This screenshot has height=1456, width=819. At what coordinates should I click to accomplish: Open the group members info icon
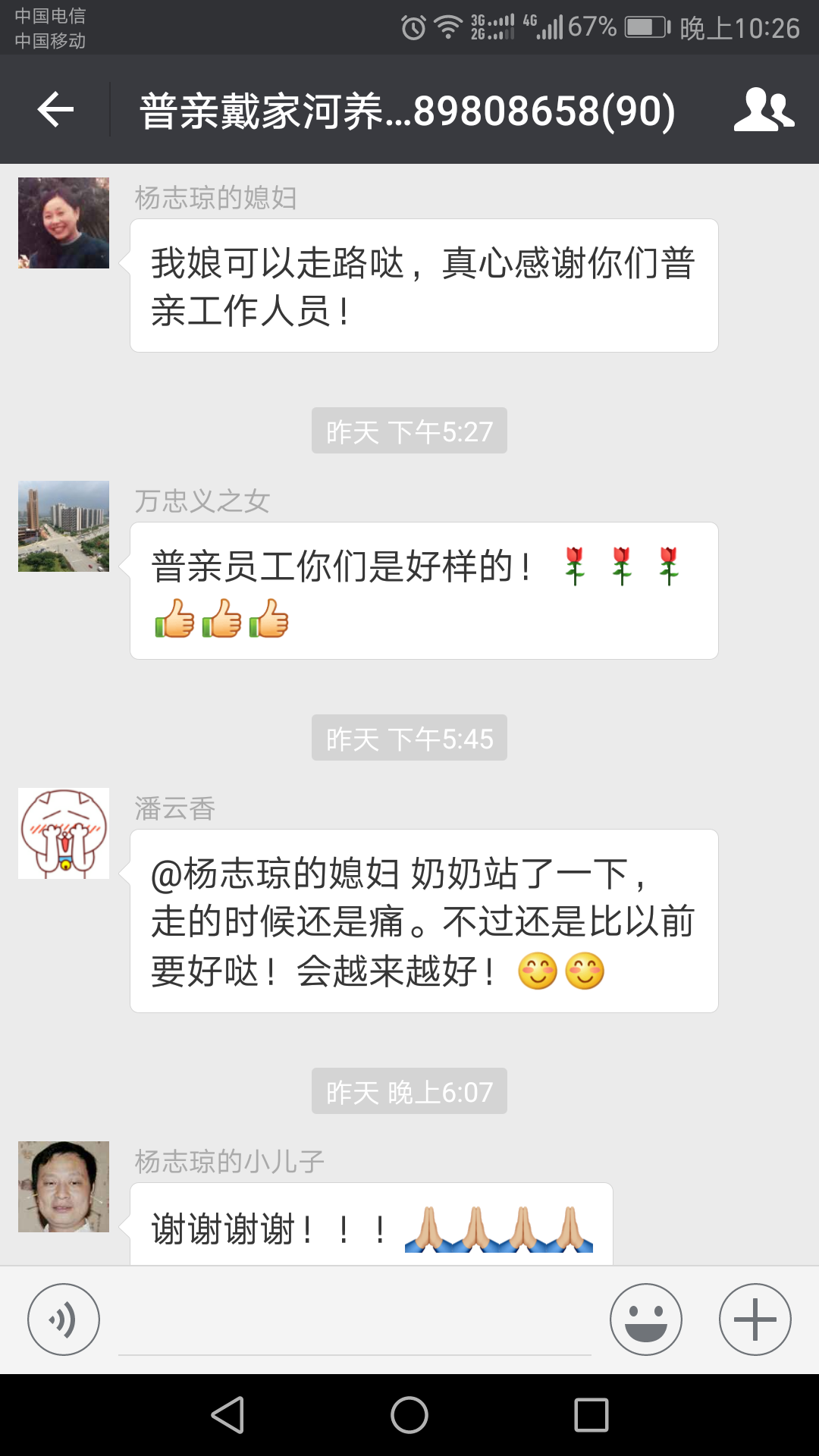point(764,110)
